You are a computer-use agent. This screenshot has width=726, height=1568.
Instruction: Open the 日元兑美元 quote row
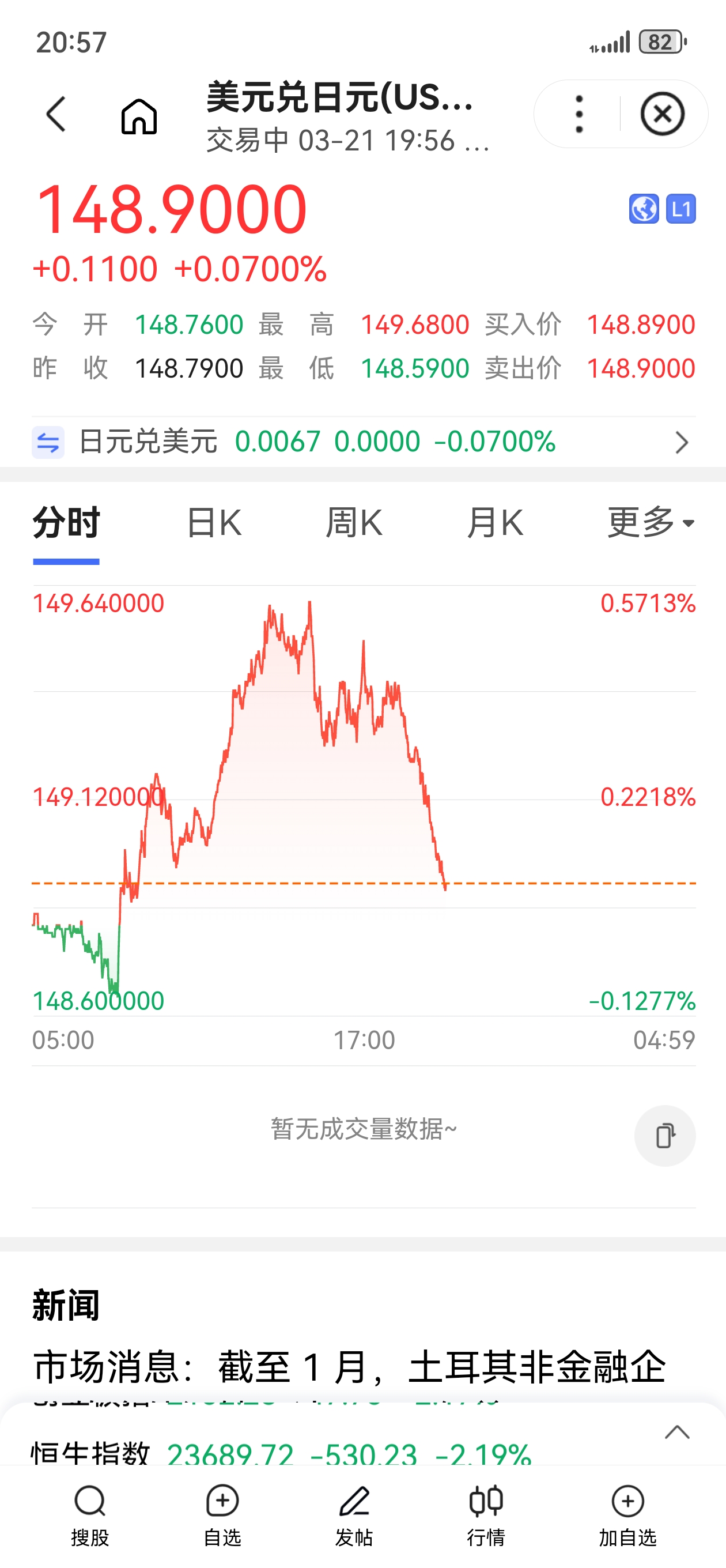364,442
